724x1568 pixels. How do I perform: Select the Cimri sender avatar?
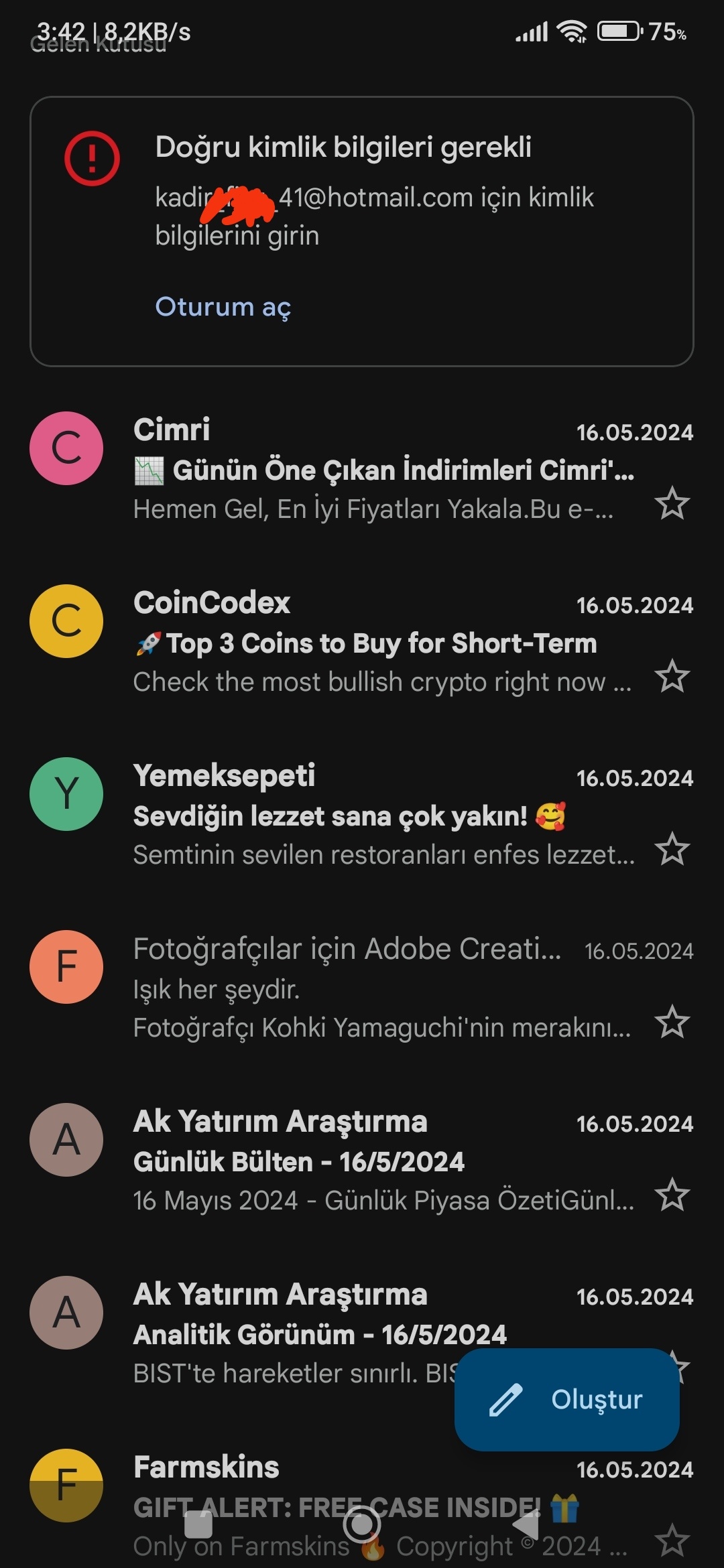(66, 448)
